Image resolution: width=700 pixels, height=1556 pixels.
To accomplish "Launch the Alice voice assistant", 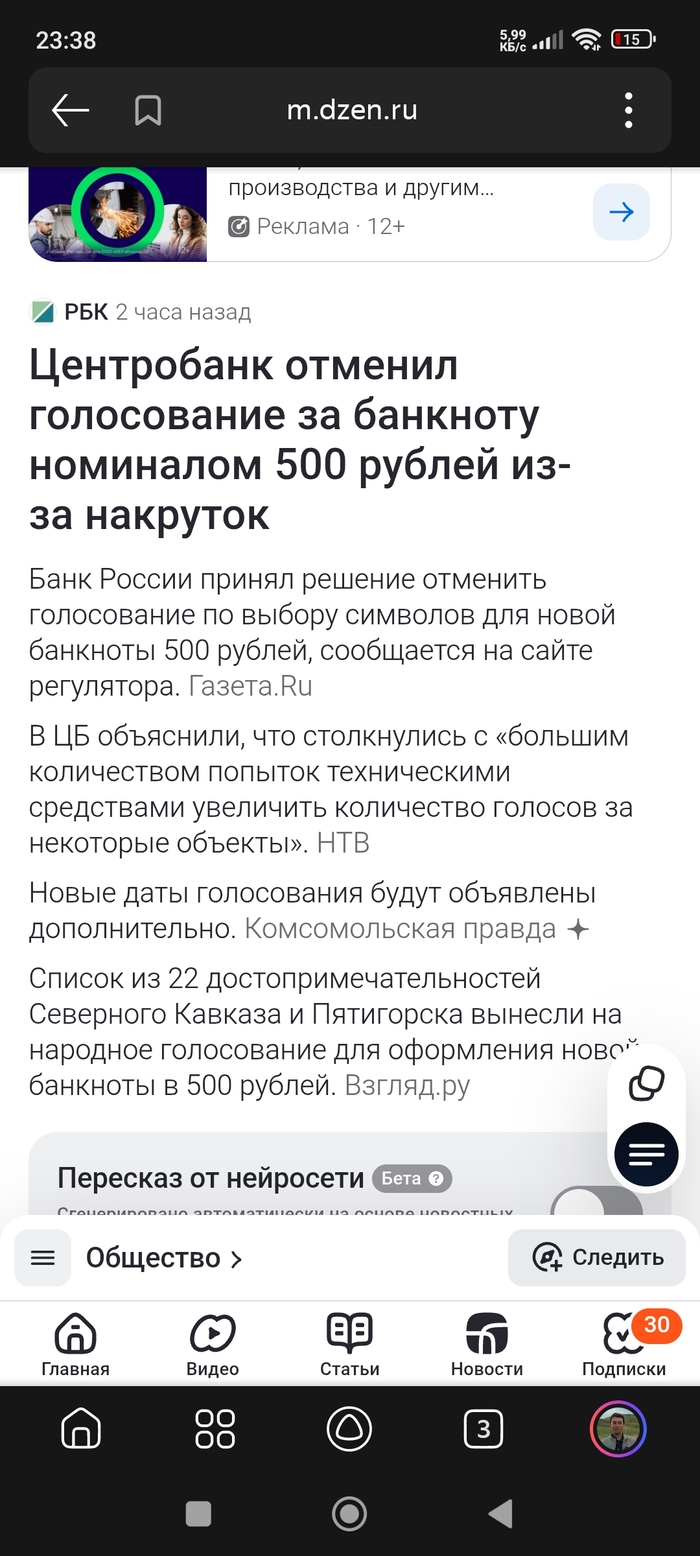I will [349, 1430].
